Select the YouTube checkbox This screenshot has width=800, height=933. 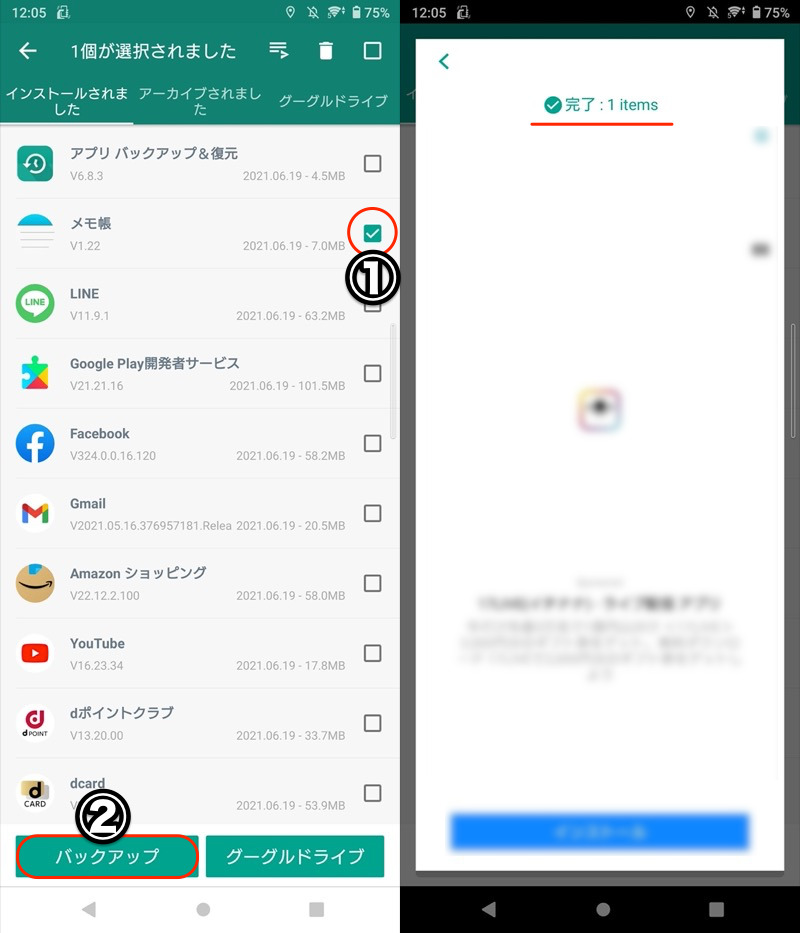coord(372,653)
